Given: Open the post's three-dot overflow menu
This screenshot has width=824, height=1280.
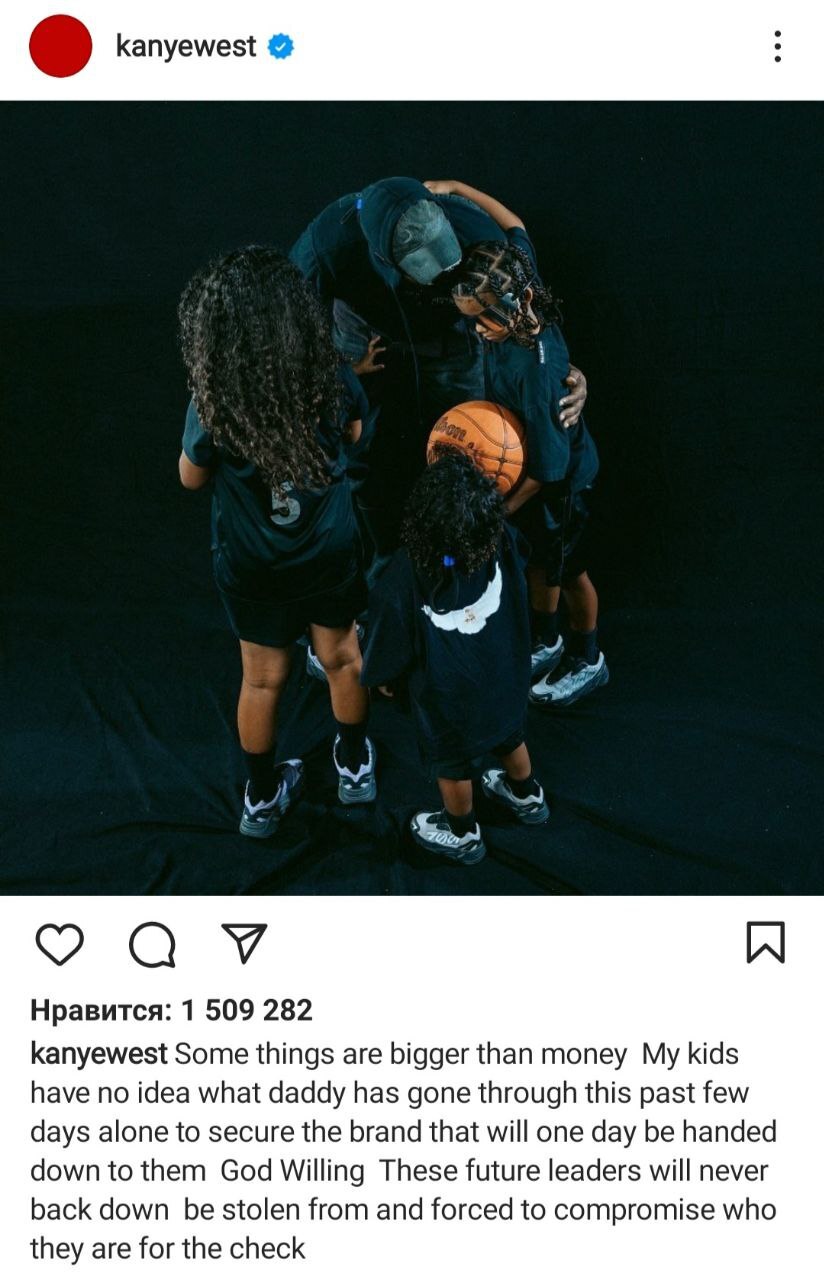Looking at the screenshot, I should [x=777, y=46].
